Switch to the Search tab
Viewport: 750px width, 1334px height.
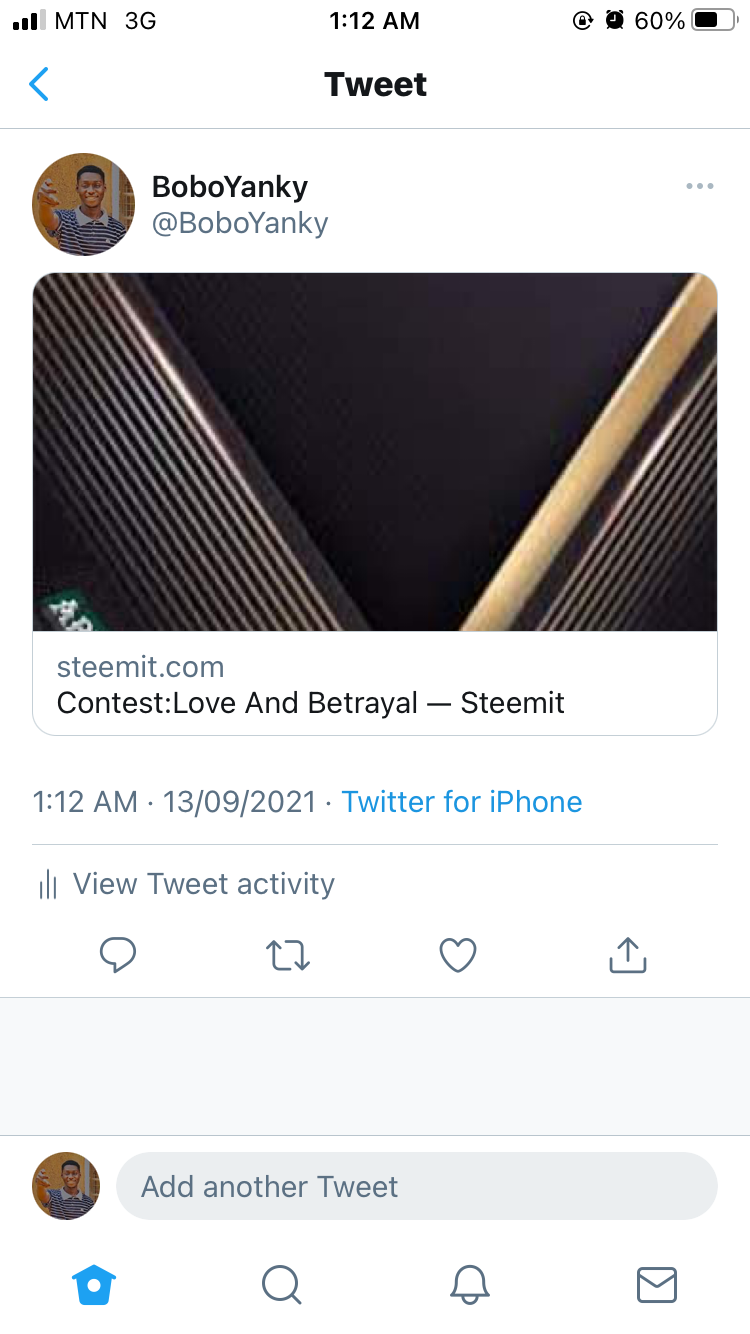[281, 1284]
